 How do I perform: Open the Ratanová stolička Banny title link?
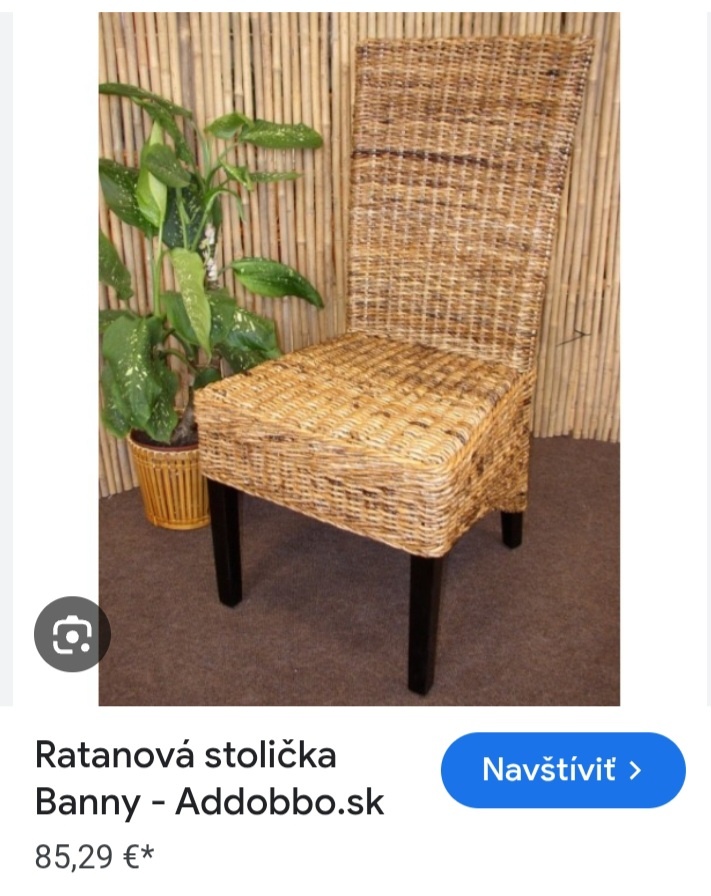coord(209,778)
